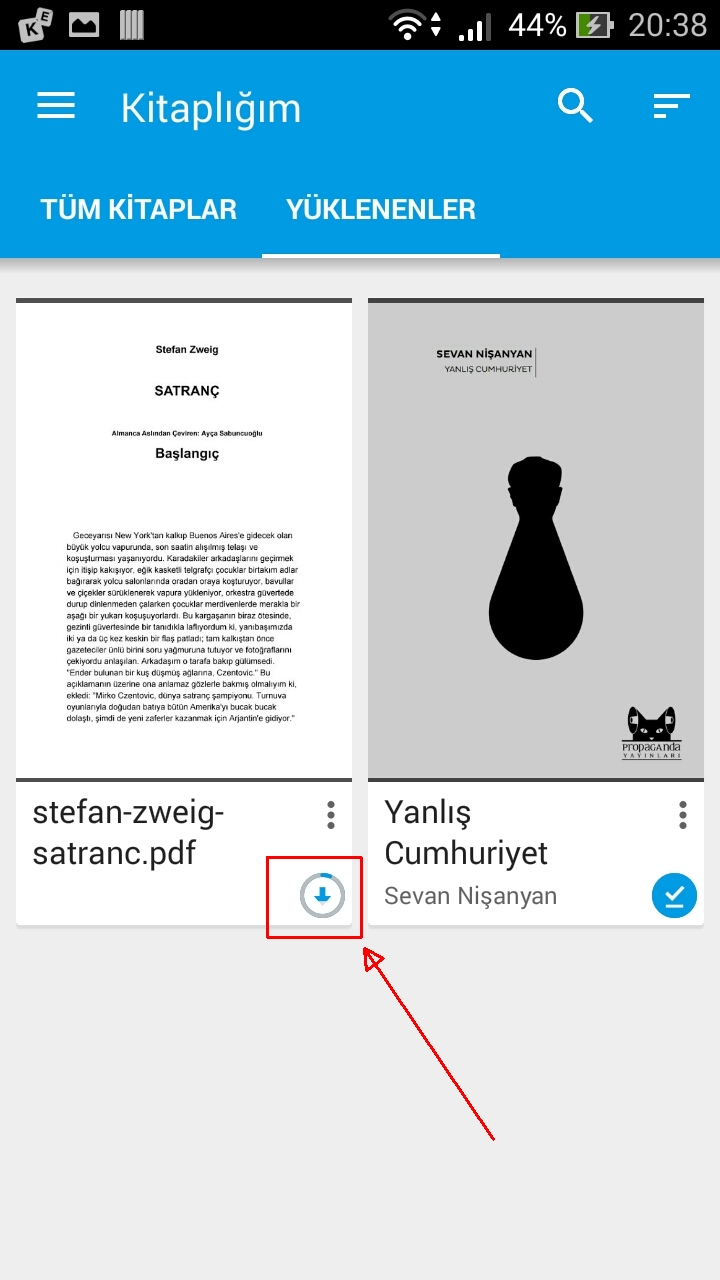Tap the download progress icon on stefan-zweig-satranc.pdf
Image resolution: width=720 pixels, height=1280 pixels.
click(x=322, y=896)
